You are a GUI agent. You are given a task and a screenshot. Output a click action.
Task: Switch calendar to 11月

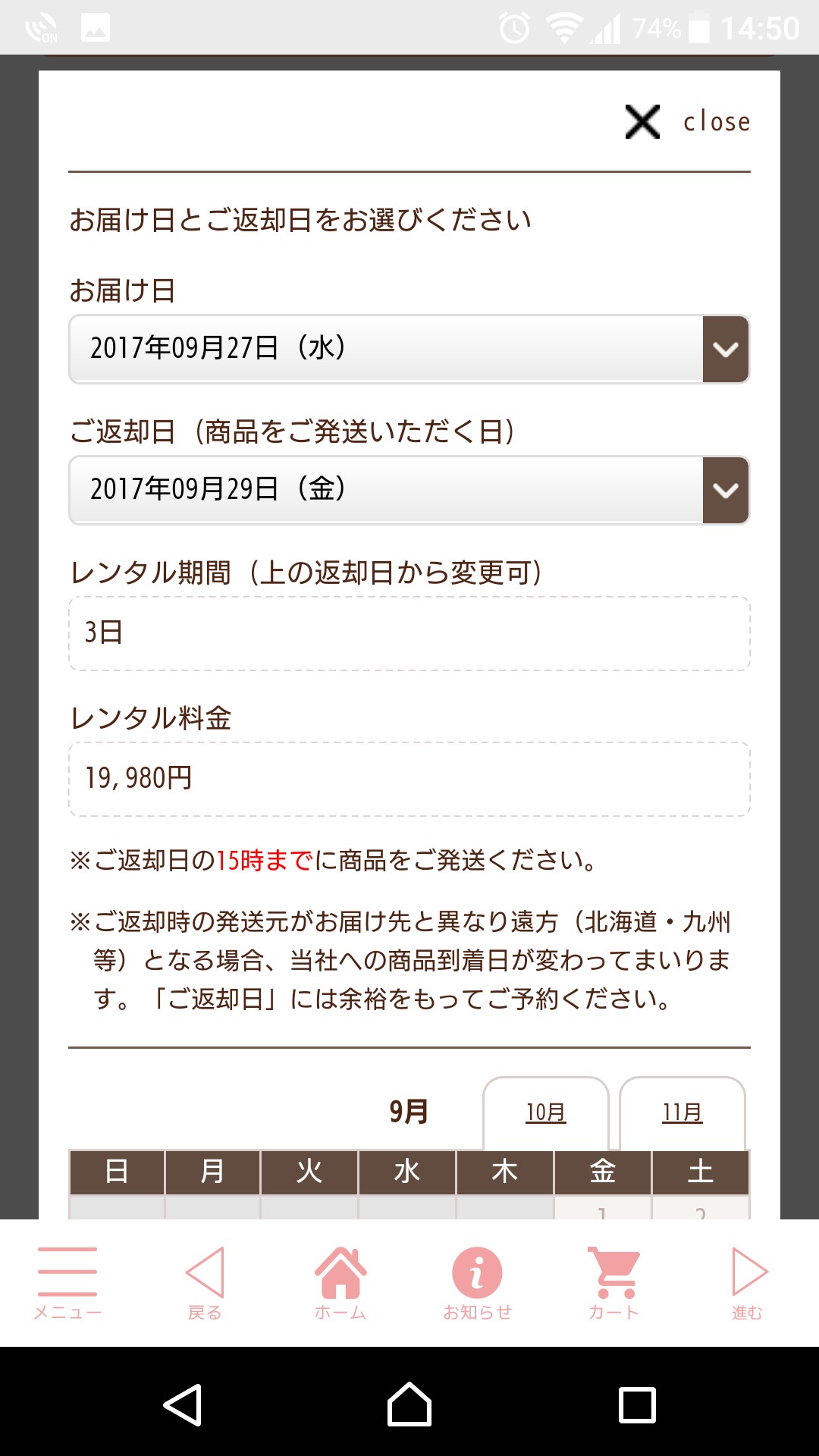pos(682,1112)
